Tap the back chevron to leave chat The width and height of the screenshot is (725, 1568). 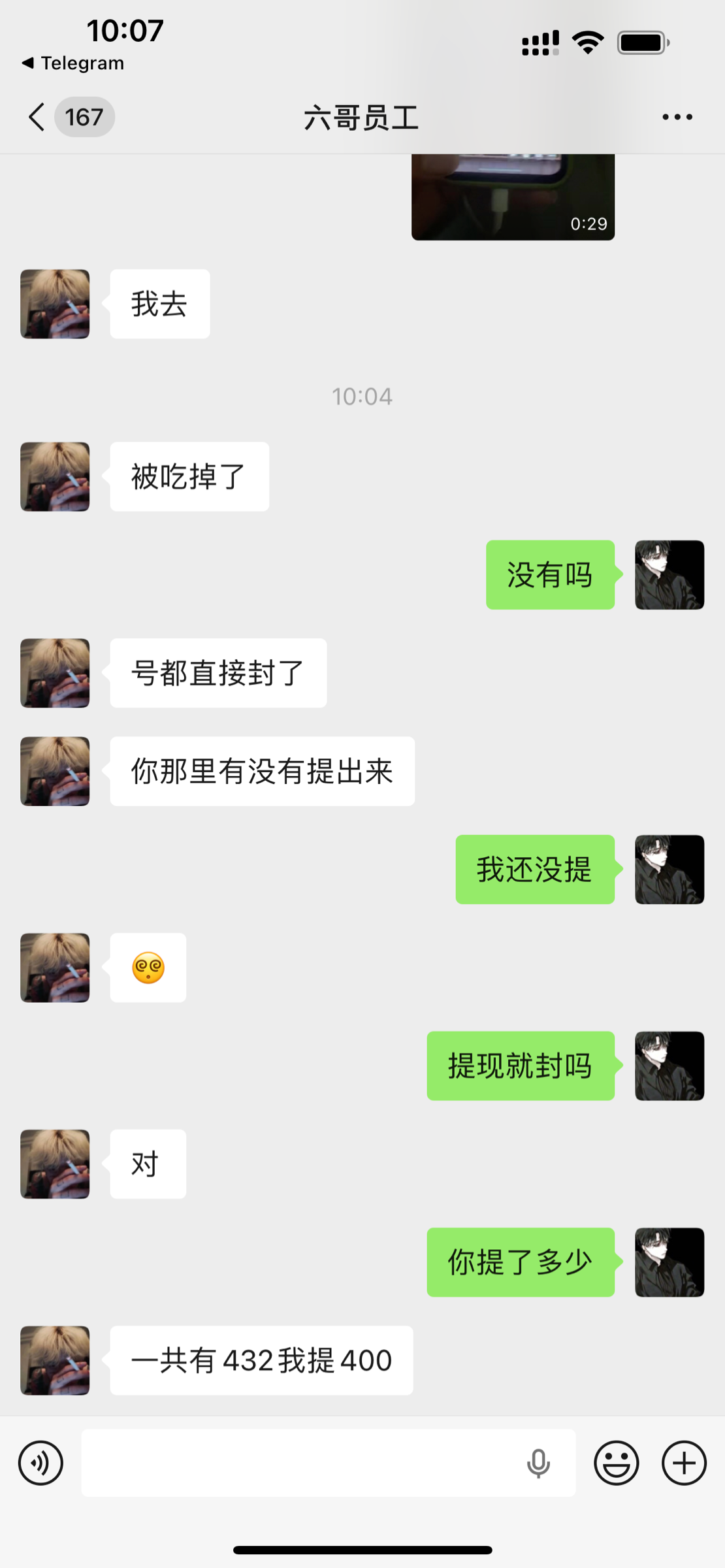(x=36, y=116)
